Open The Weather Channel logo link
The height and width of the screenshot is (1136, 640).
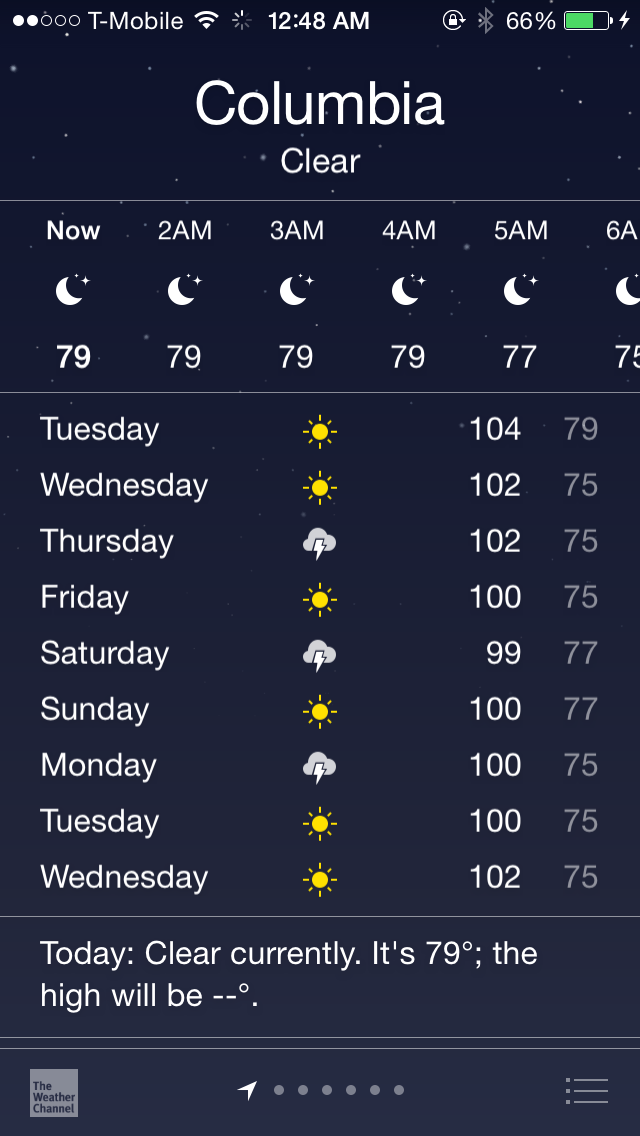(x=54, y=1092)
